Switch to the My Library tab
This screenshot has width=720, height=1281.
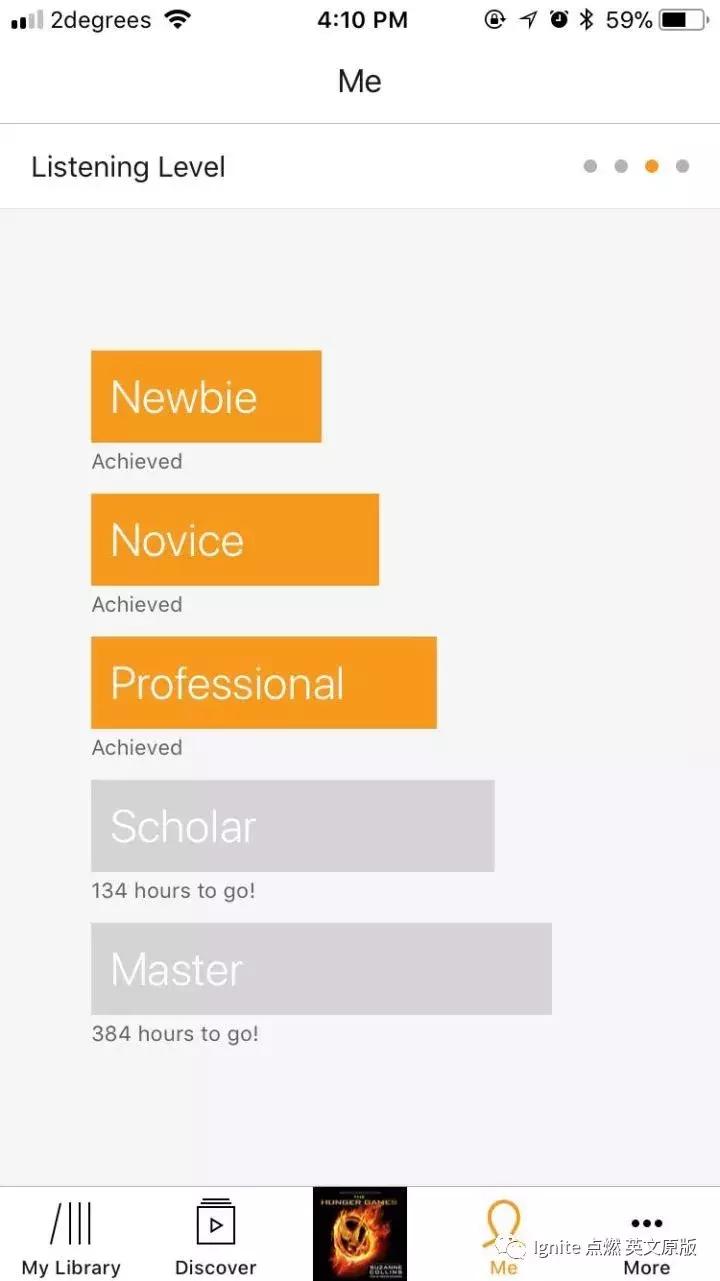pos(71,1237)
